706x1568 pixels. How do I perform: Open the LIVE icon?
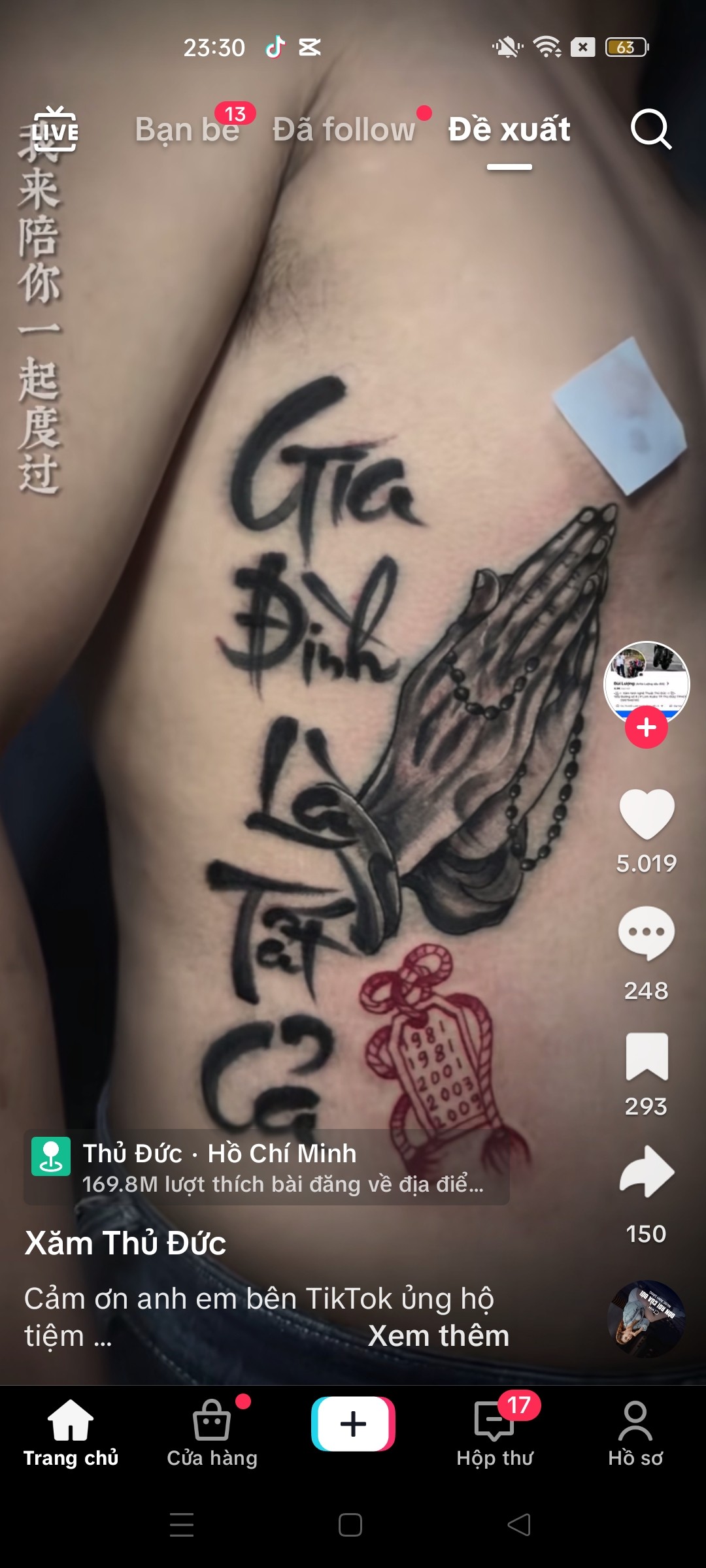click(x=55, y=129)
